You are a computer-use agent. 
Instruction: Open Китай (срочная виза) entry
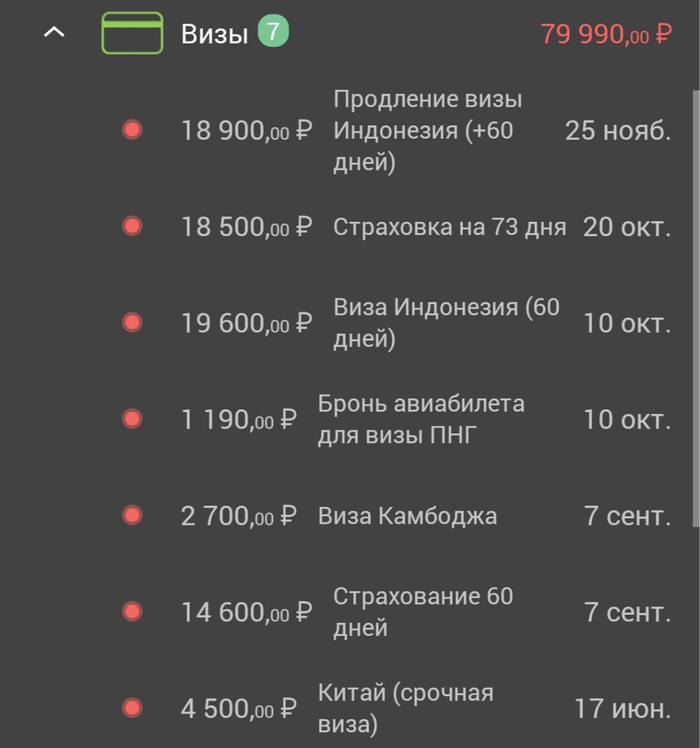coord(405,708)
